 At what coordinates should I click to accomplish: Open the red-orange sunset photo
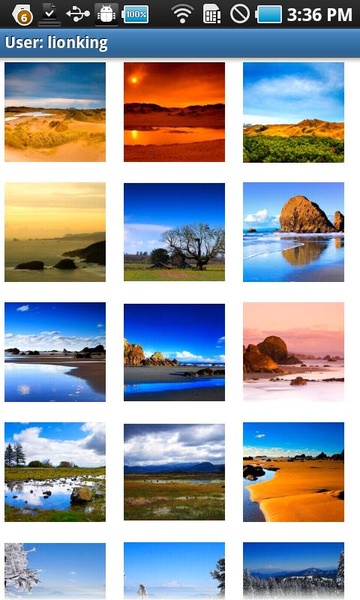(174, 112)
